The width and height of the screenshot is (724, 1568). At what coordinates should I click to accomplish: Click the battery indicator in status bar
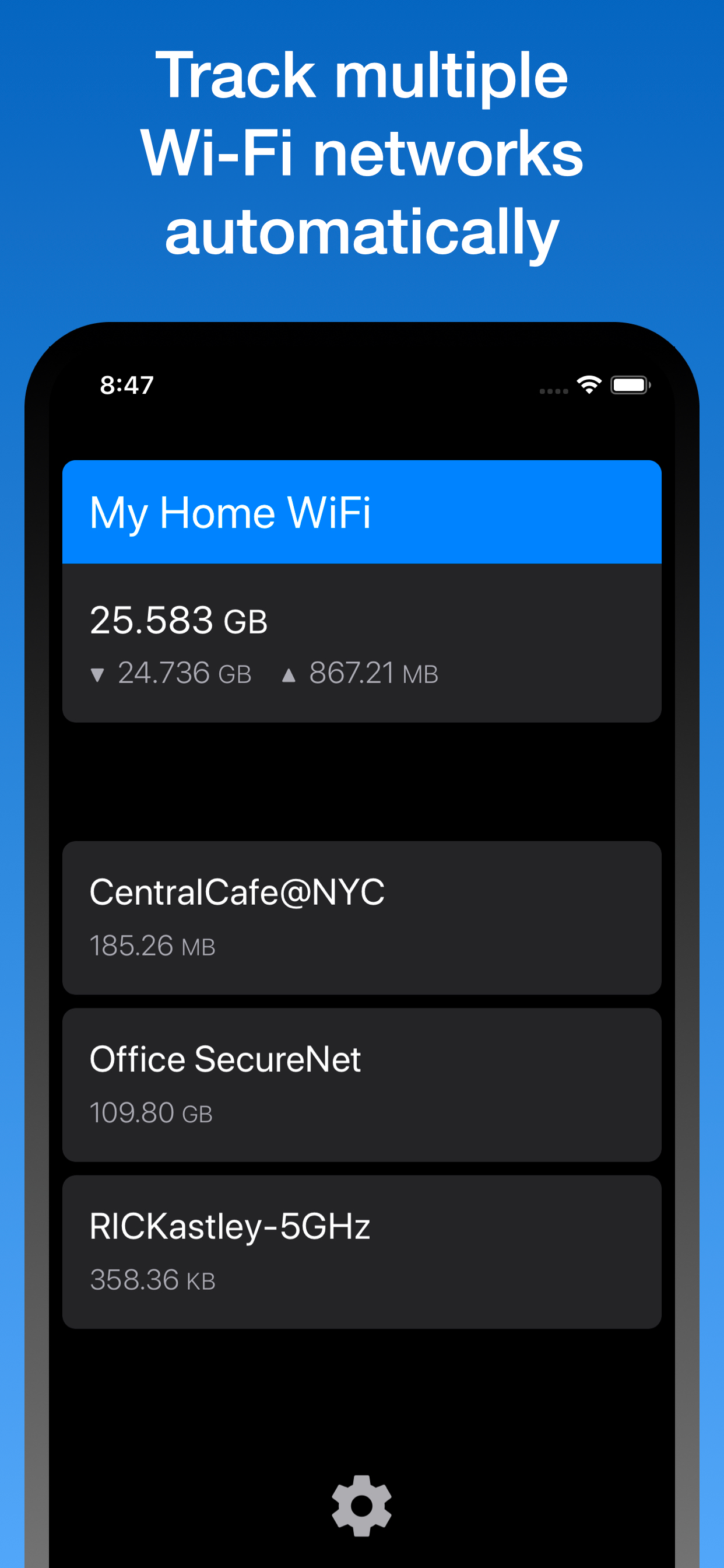(x=630, y=384)
